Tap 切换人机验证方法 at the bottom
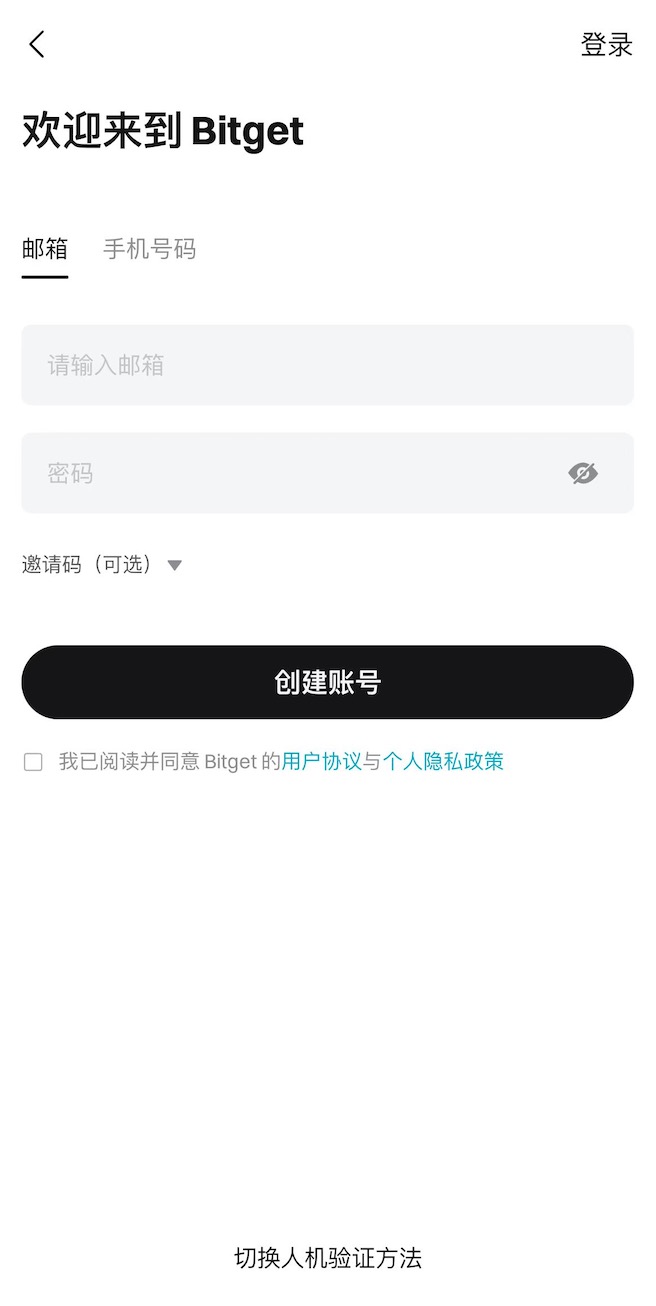Screen dimensions: 656x1306 (x=327, y=1257)
